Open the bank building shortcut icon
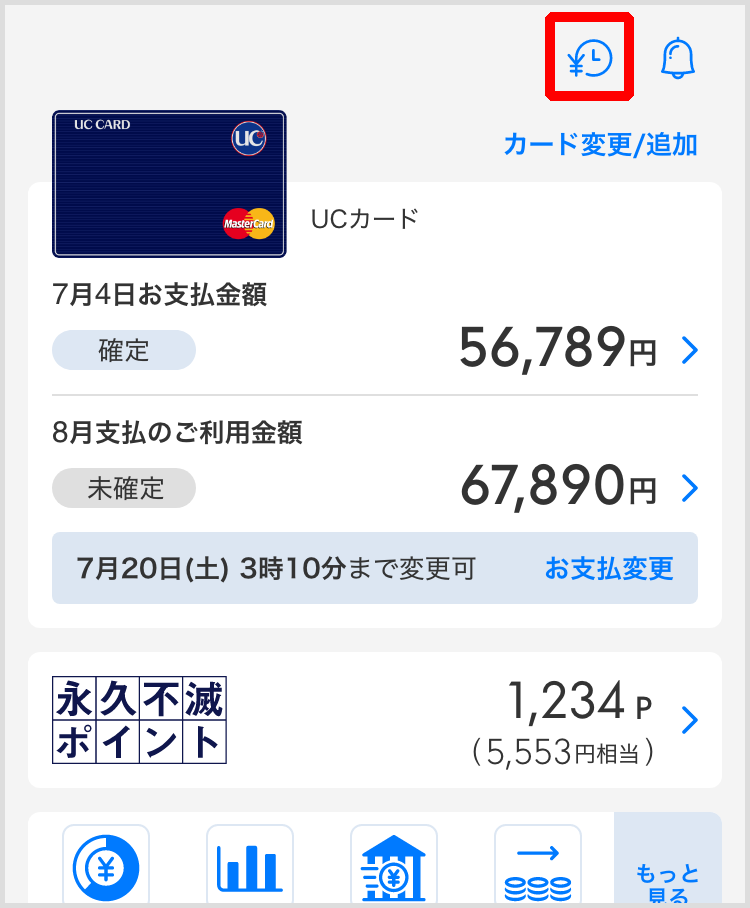750x908 pixels. click(x=394, y=866)
